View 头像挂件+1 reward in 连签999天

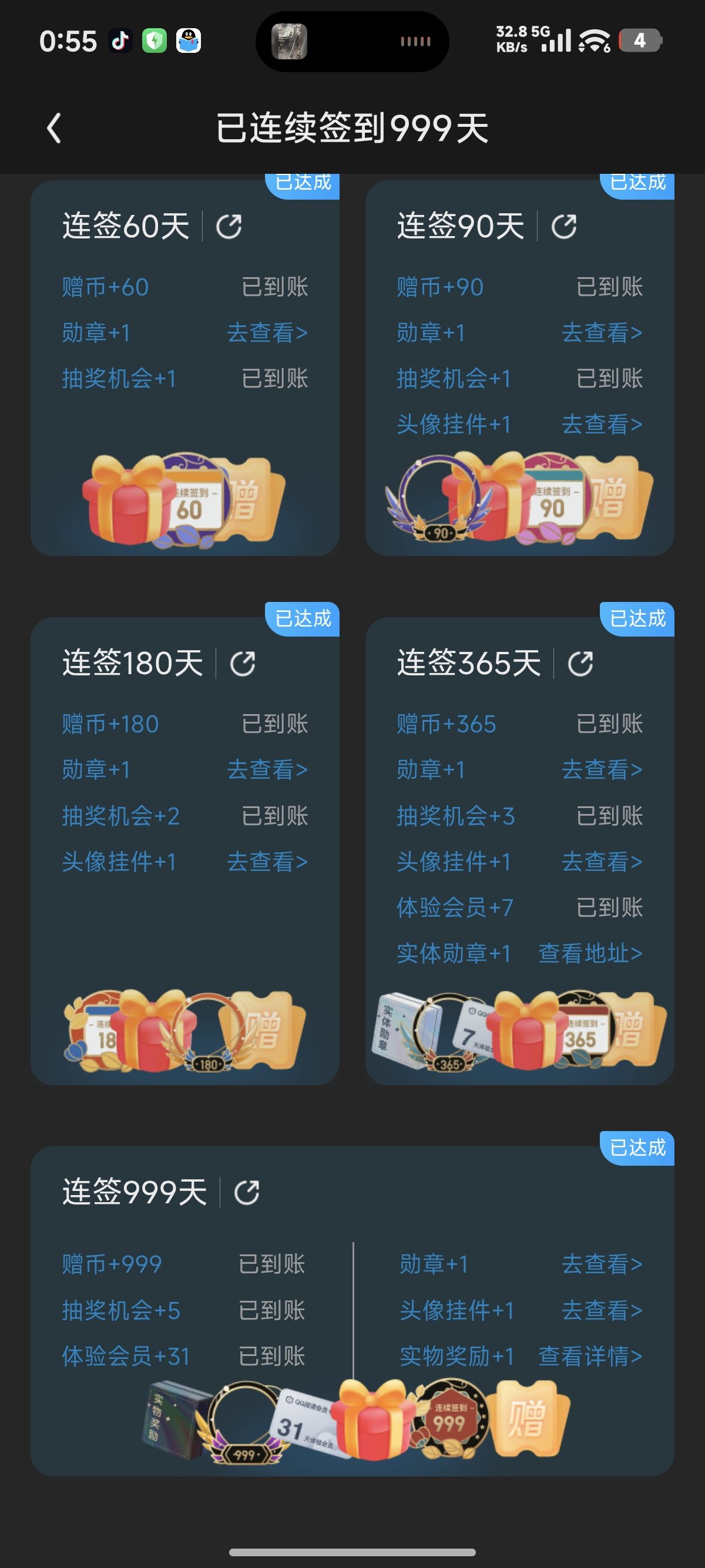602,1310
